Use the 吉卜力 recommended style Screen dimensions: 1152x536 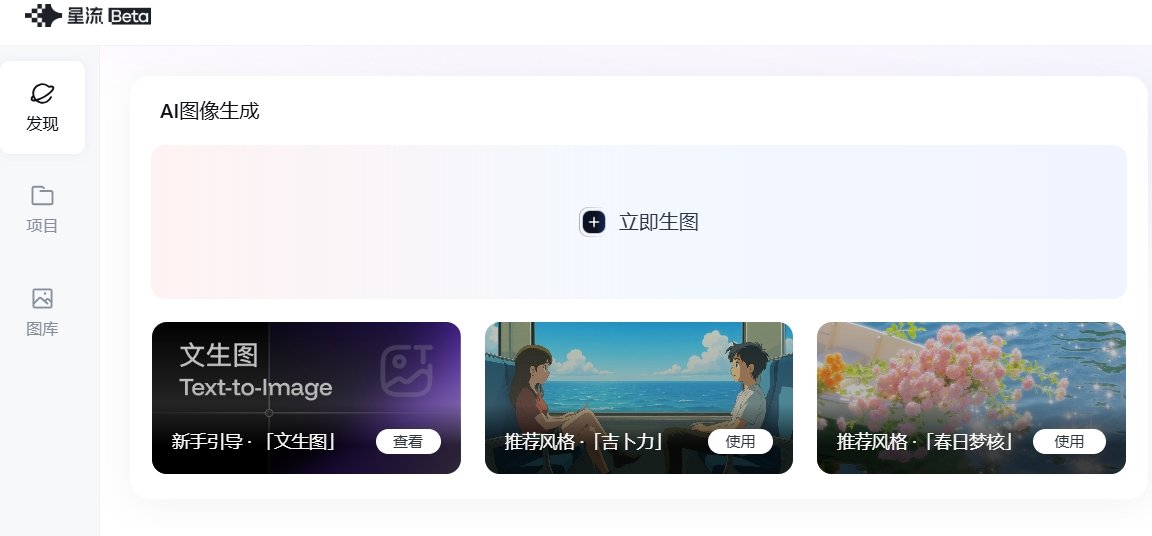click(x=740, y=441)
